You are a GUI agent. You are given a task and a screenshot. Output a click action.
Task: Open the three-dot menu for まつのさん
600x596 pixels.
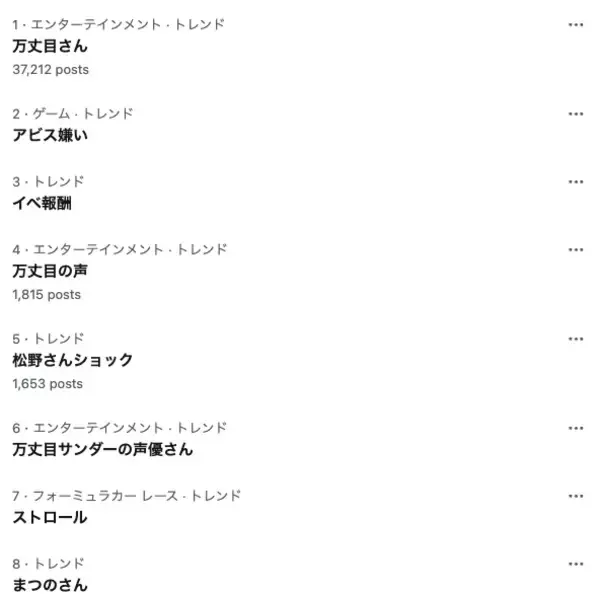[575, 564]
